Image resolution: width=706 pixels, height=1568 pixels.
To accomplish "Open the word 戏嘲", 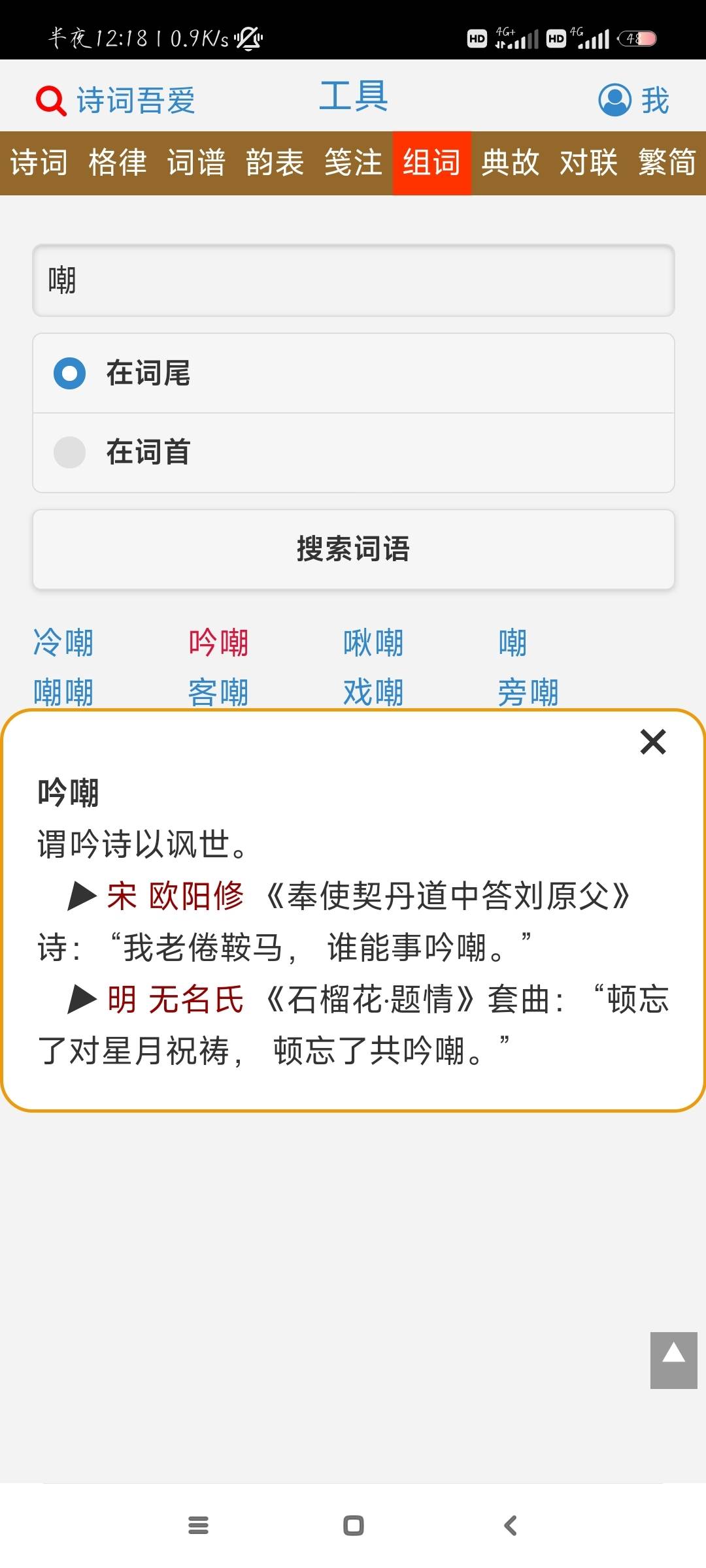I will pyautogui.click(x=373, y=693).
